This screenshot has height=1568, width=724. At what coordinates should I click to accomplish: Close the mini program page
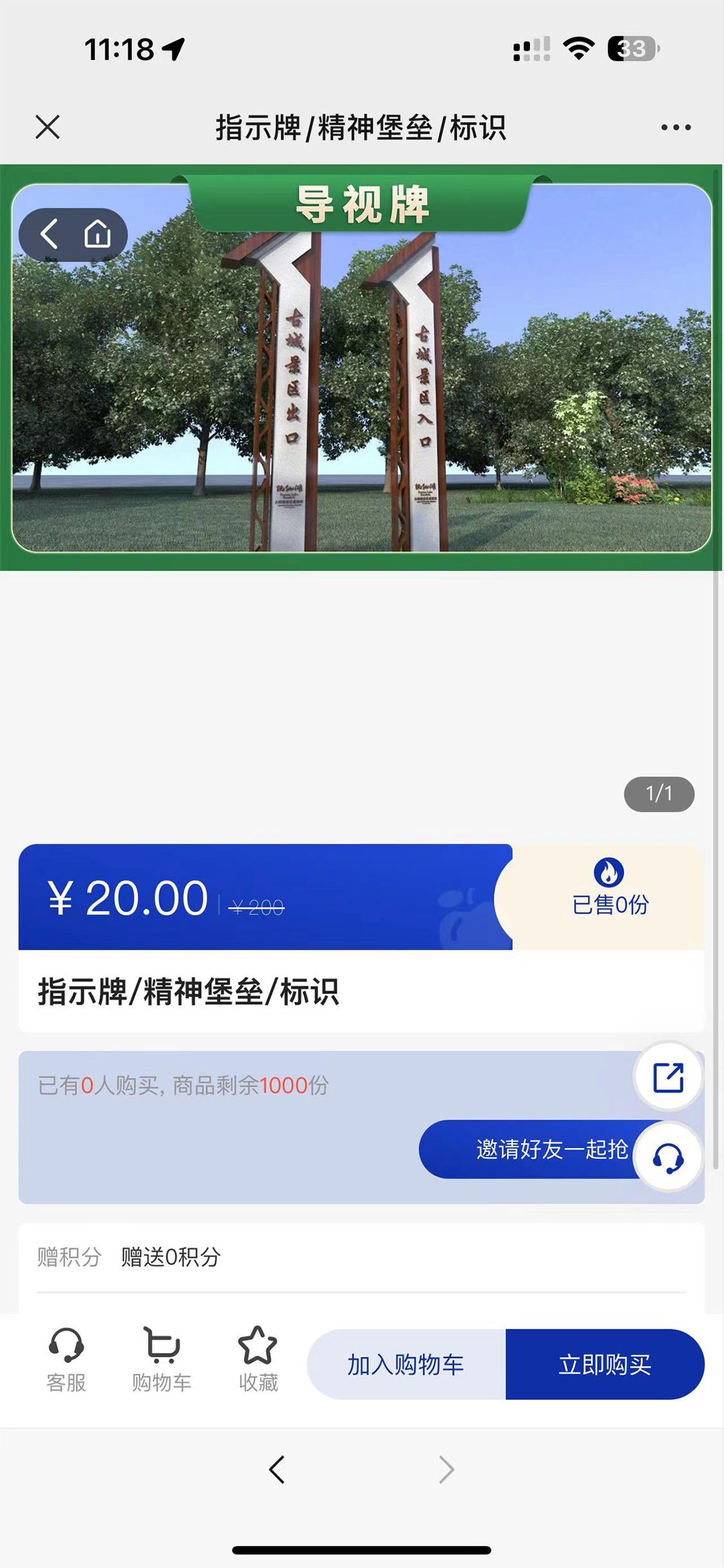pyautogui.click(x=48, y=127)
